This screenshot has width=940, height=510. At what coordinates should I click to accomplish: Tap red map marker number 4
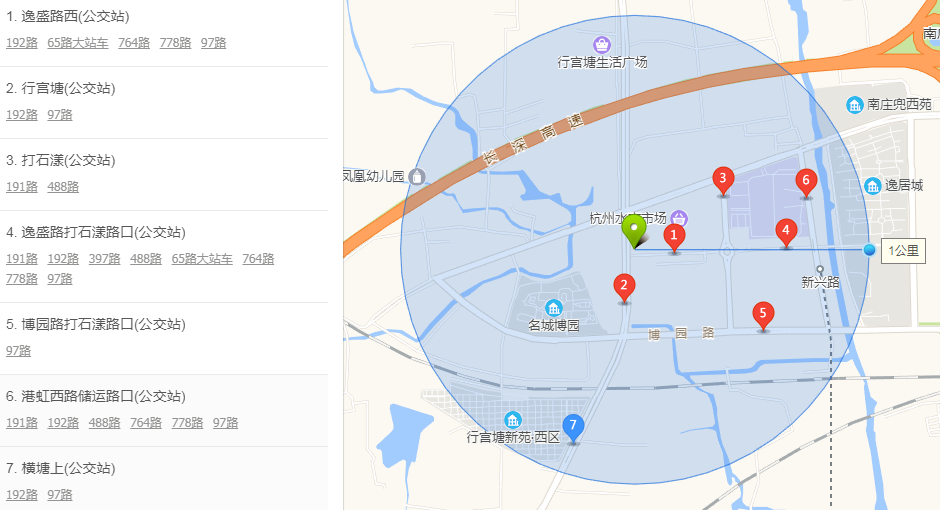tap(786, 232)
